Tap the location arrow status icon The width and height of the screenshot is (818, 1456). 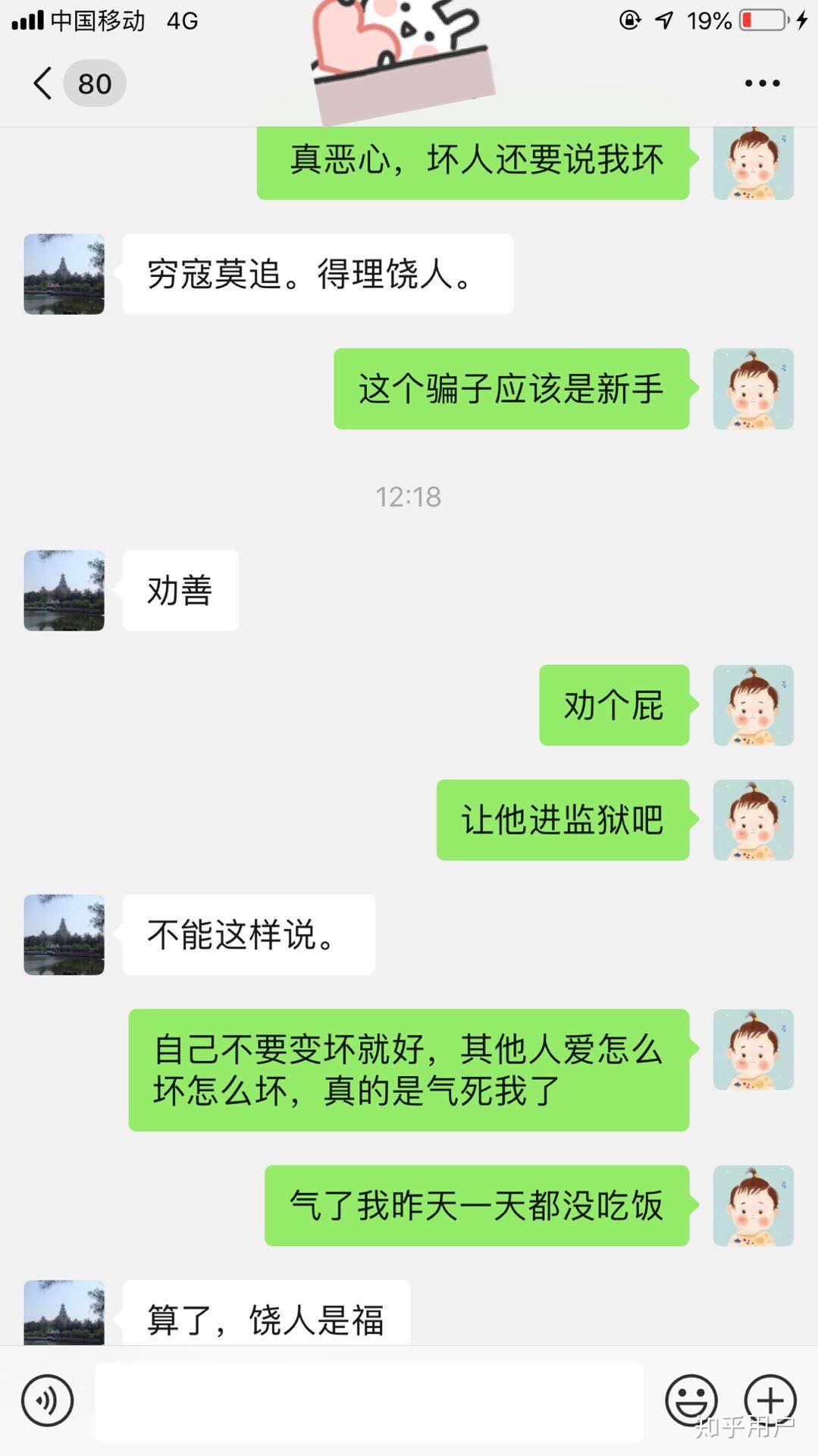(x=661, y=20)
